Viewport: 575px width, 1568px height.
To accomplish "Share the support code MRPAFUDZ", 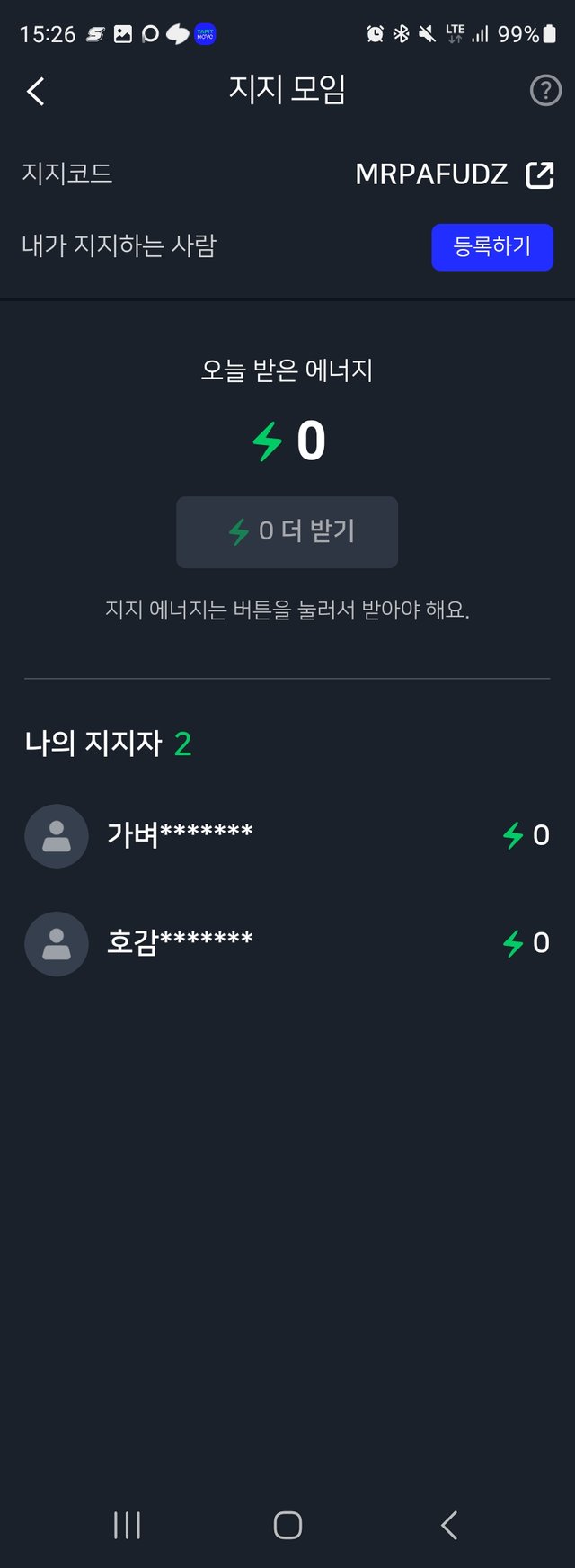I will 539,174.
